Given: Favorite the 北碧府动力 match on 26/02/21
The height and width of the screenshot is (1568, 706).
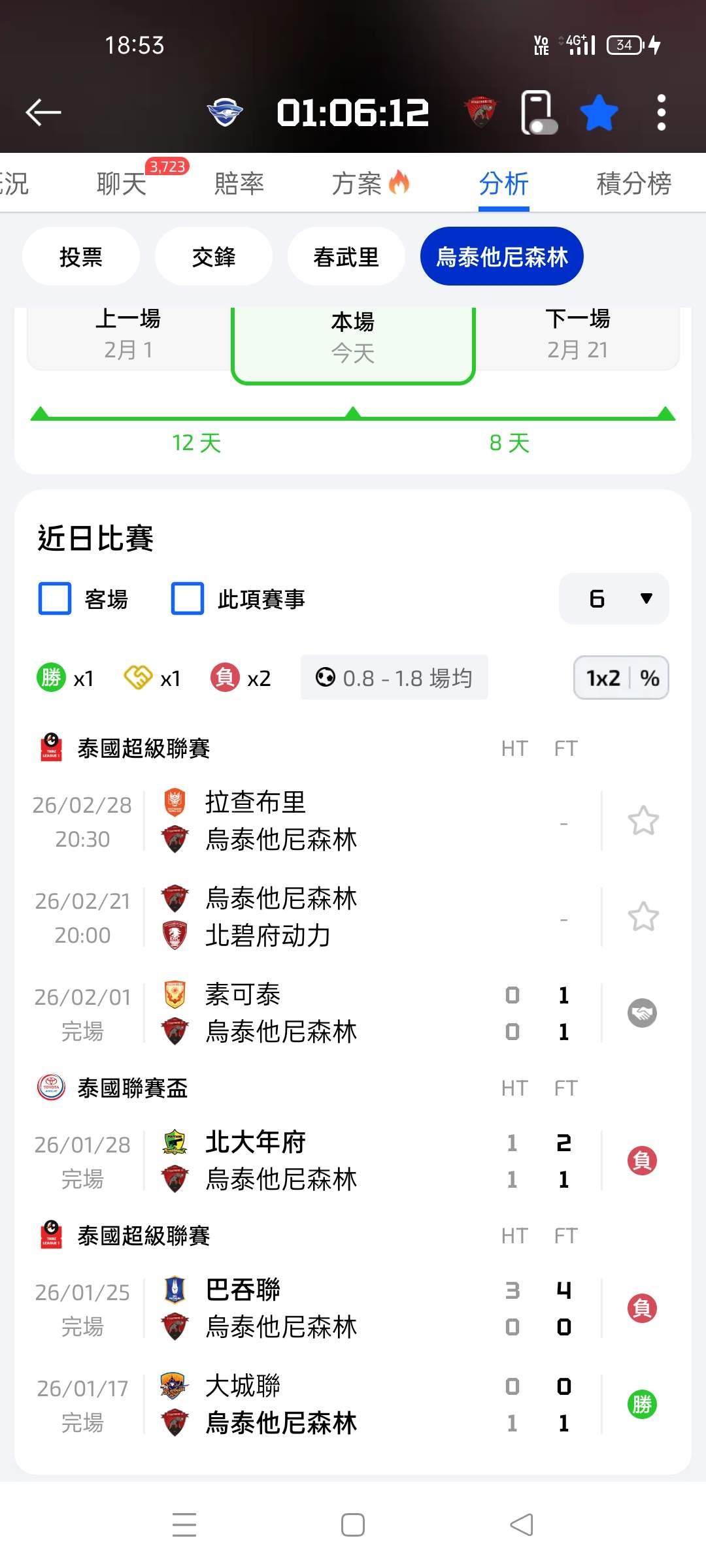Looking at the screenshot, I should [643, 917].
